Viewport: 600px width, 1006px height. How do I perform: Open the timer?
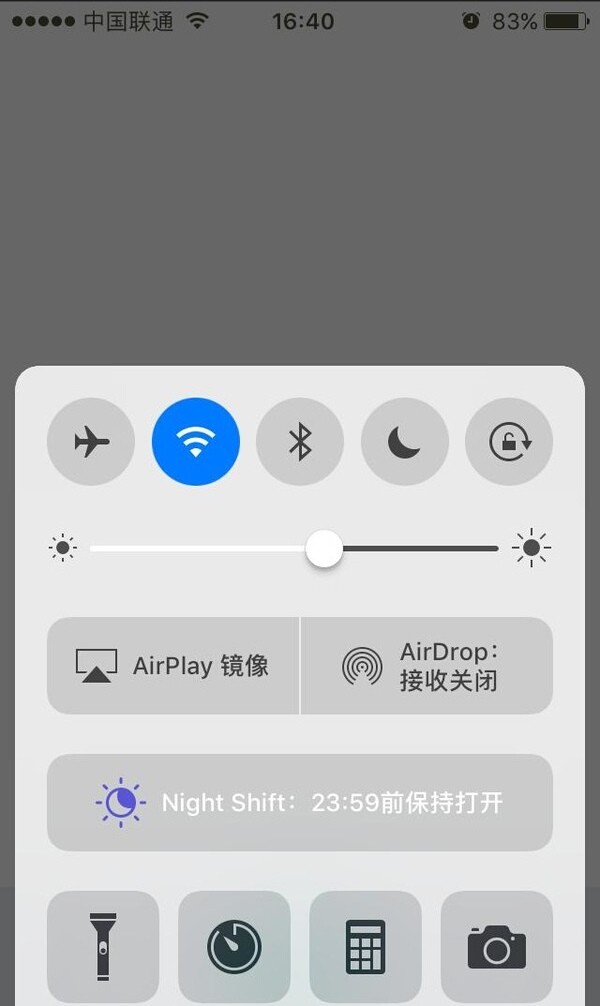pos(234,946)
